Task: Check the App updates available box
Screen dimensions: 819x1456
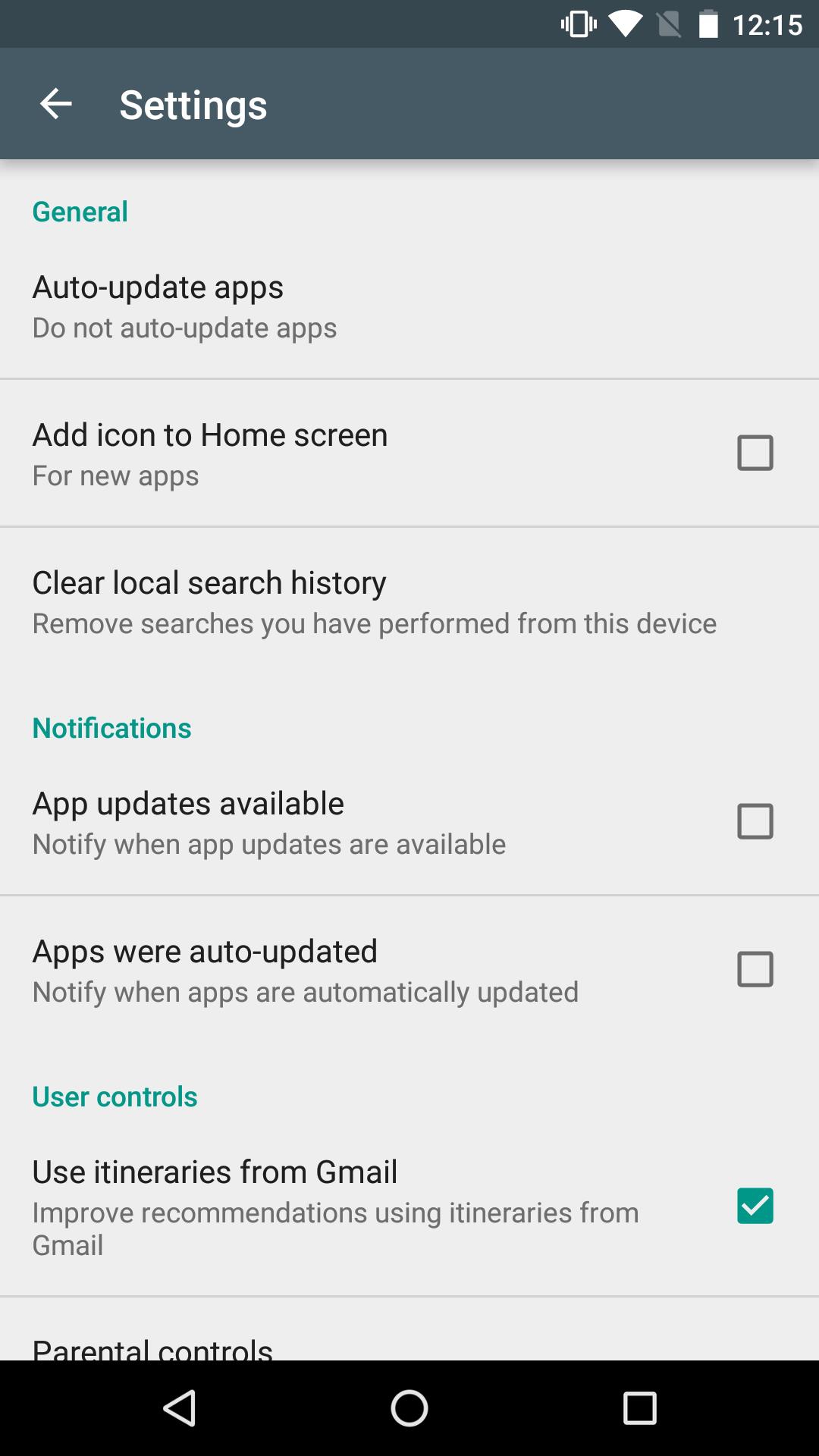Action: click(x=755, y=821)
